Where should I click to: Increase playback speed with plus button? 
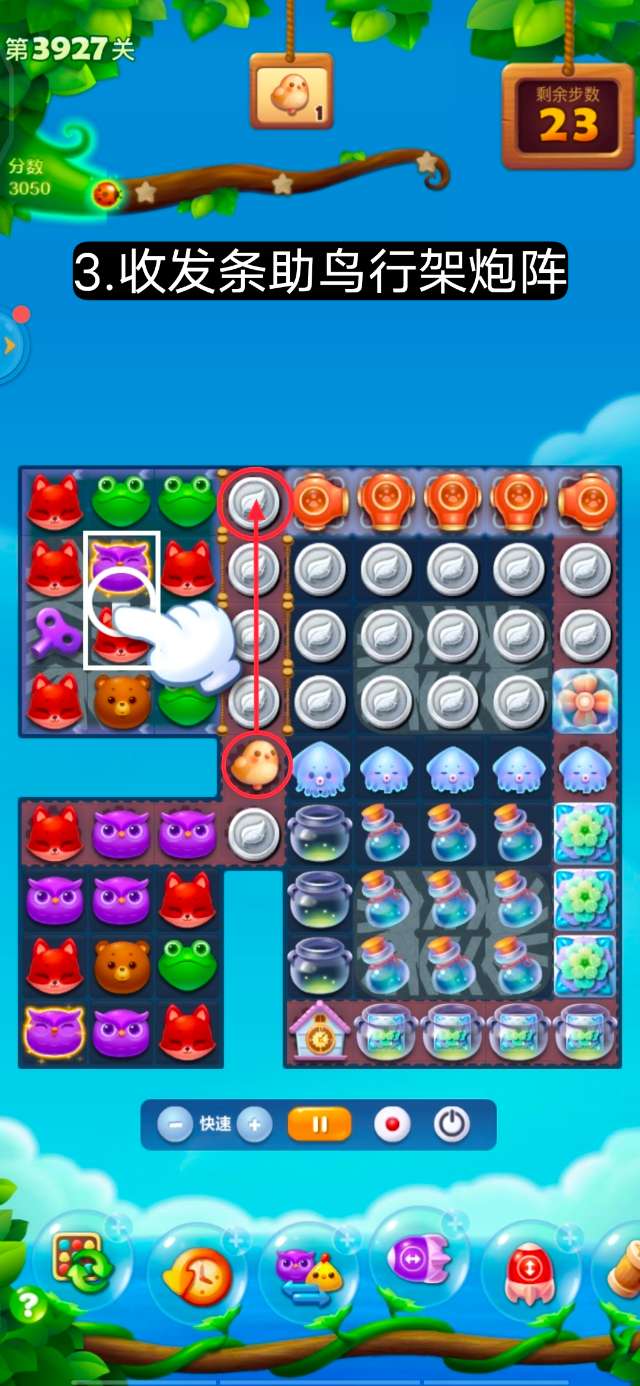254,1124
